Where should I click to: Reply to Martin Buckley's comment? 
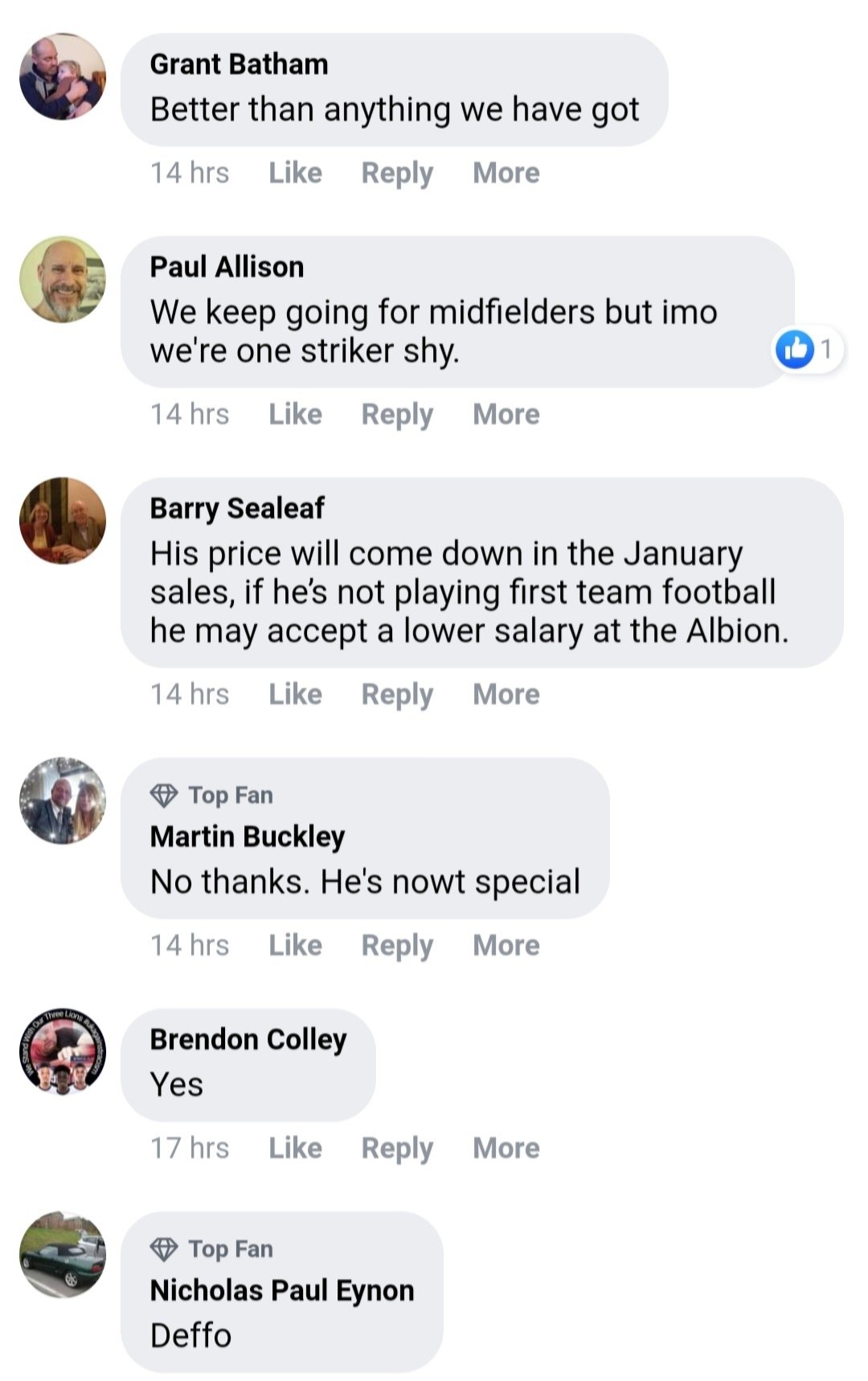click(x=397, y=945)
